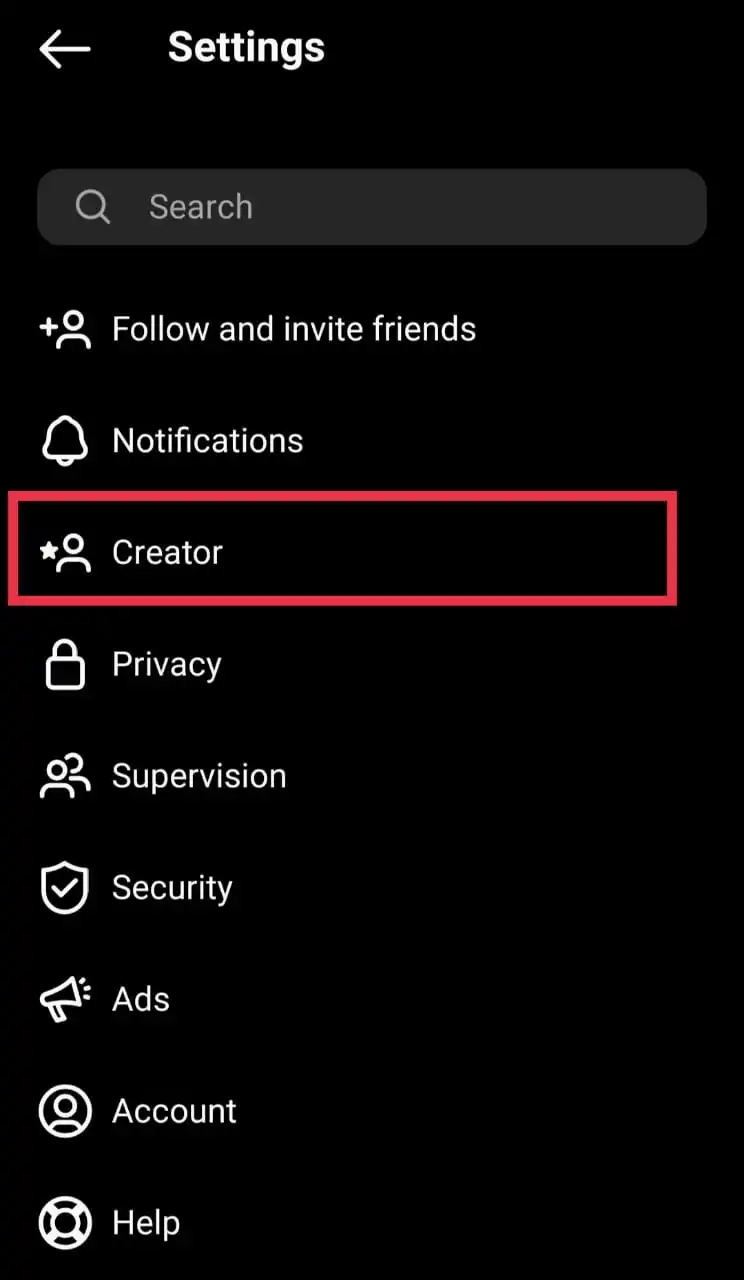Open Security settings

pyautogui.click(x=171, y=888)
